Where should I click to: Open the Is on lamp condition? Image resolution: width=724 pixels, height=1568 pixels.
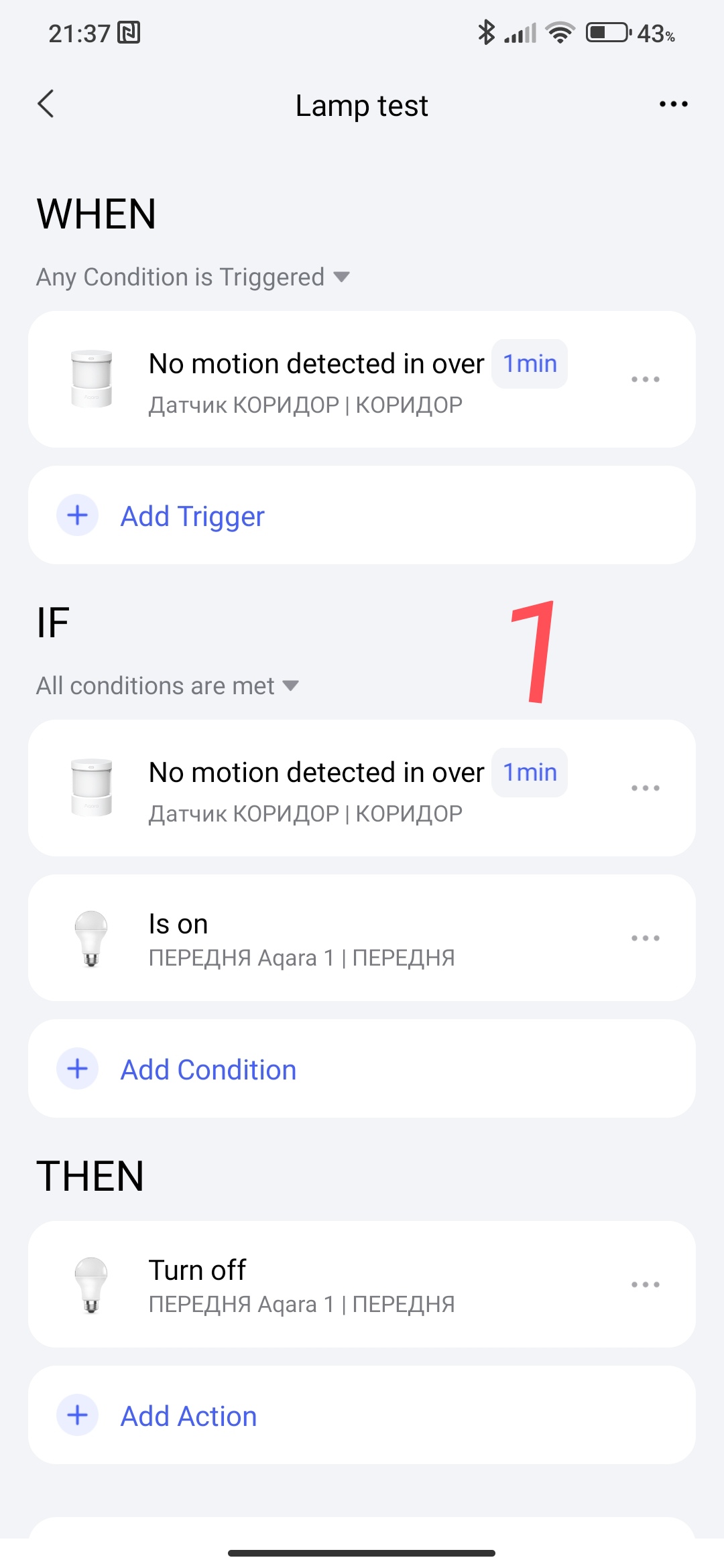point(302,938)
